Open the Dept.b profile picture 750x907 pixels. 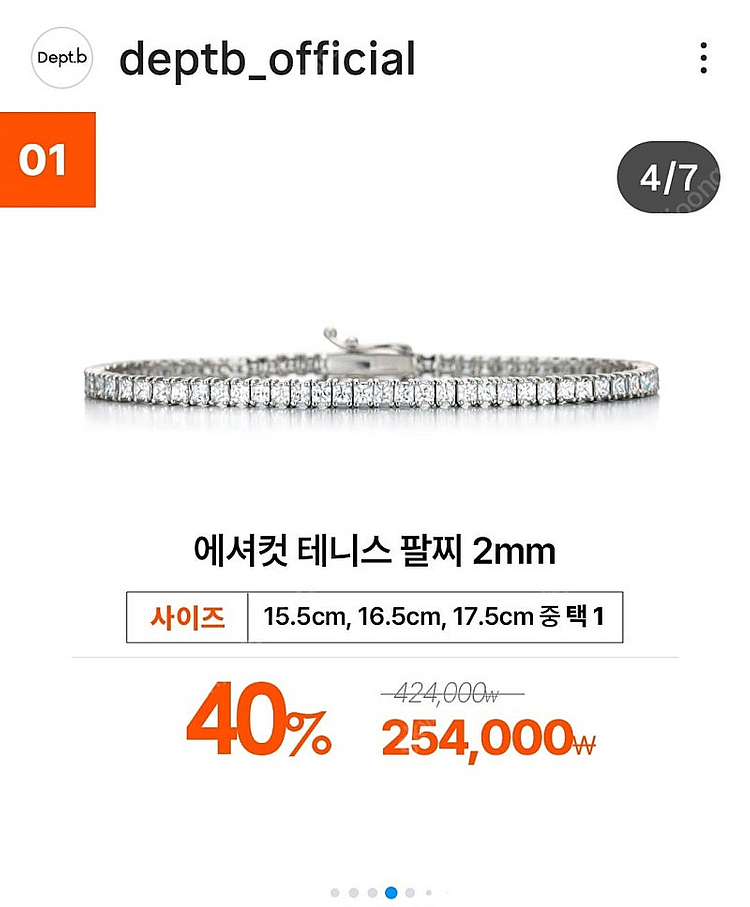pyautogui.click(x=62, y=58)
